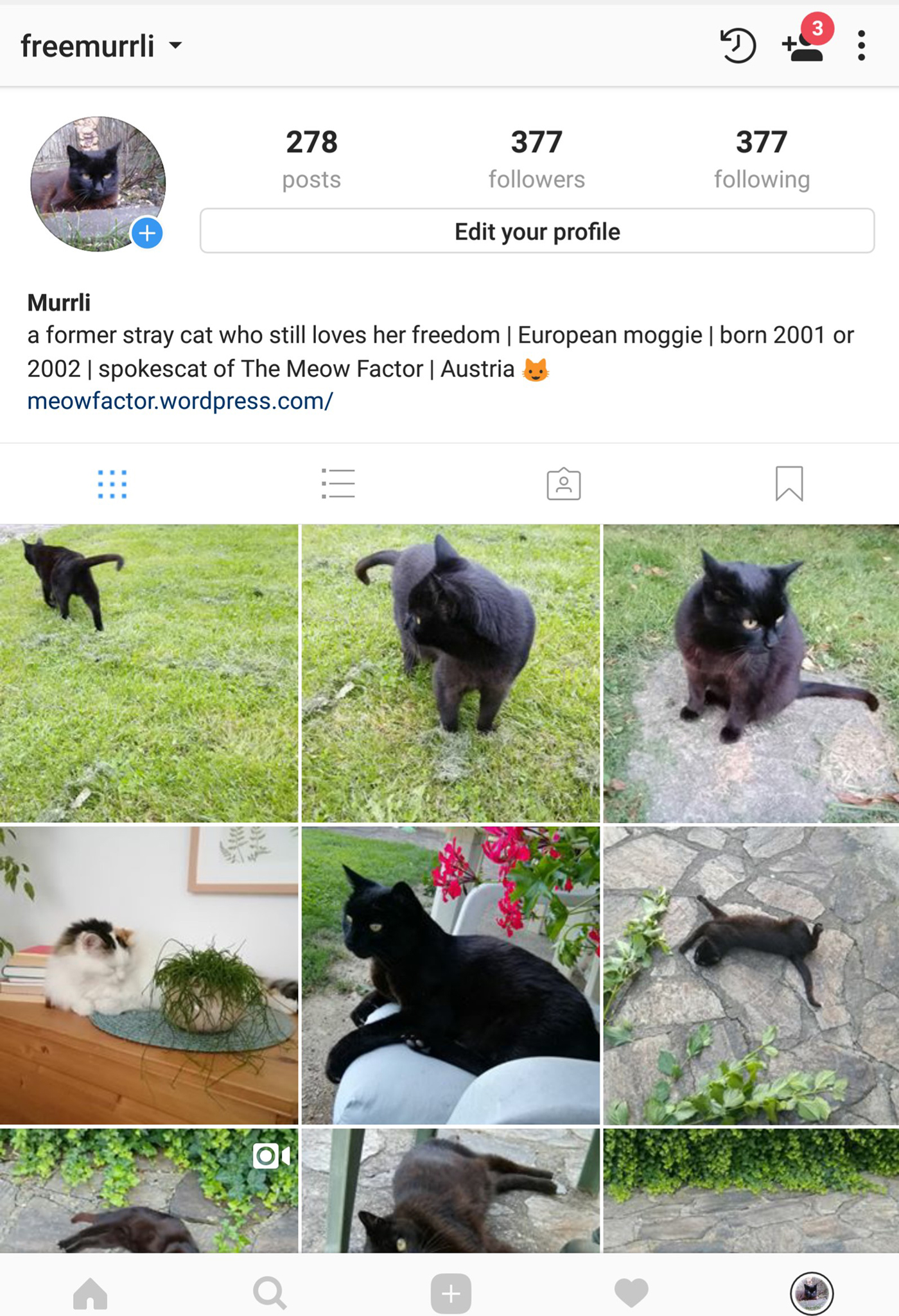Open the activity heart tab
Viewport: 899px width, 1316px height.
tap(631, 1293)
